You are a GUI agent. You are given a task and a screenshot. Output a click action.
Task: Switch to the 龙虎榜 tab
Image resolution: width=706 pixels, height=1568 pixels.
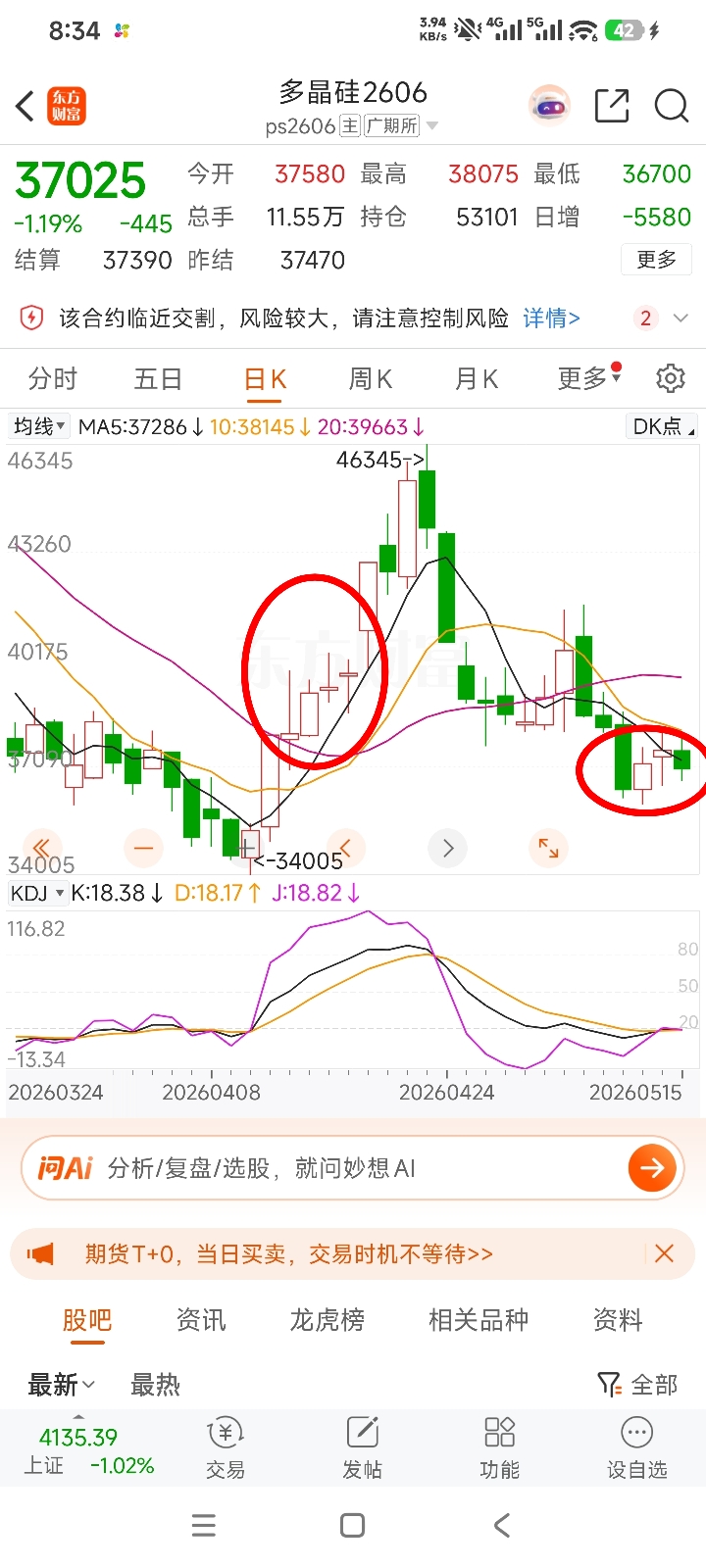328,1320
